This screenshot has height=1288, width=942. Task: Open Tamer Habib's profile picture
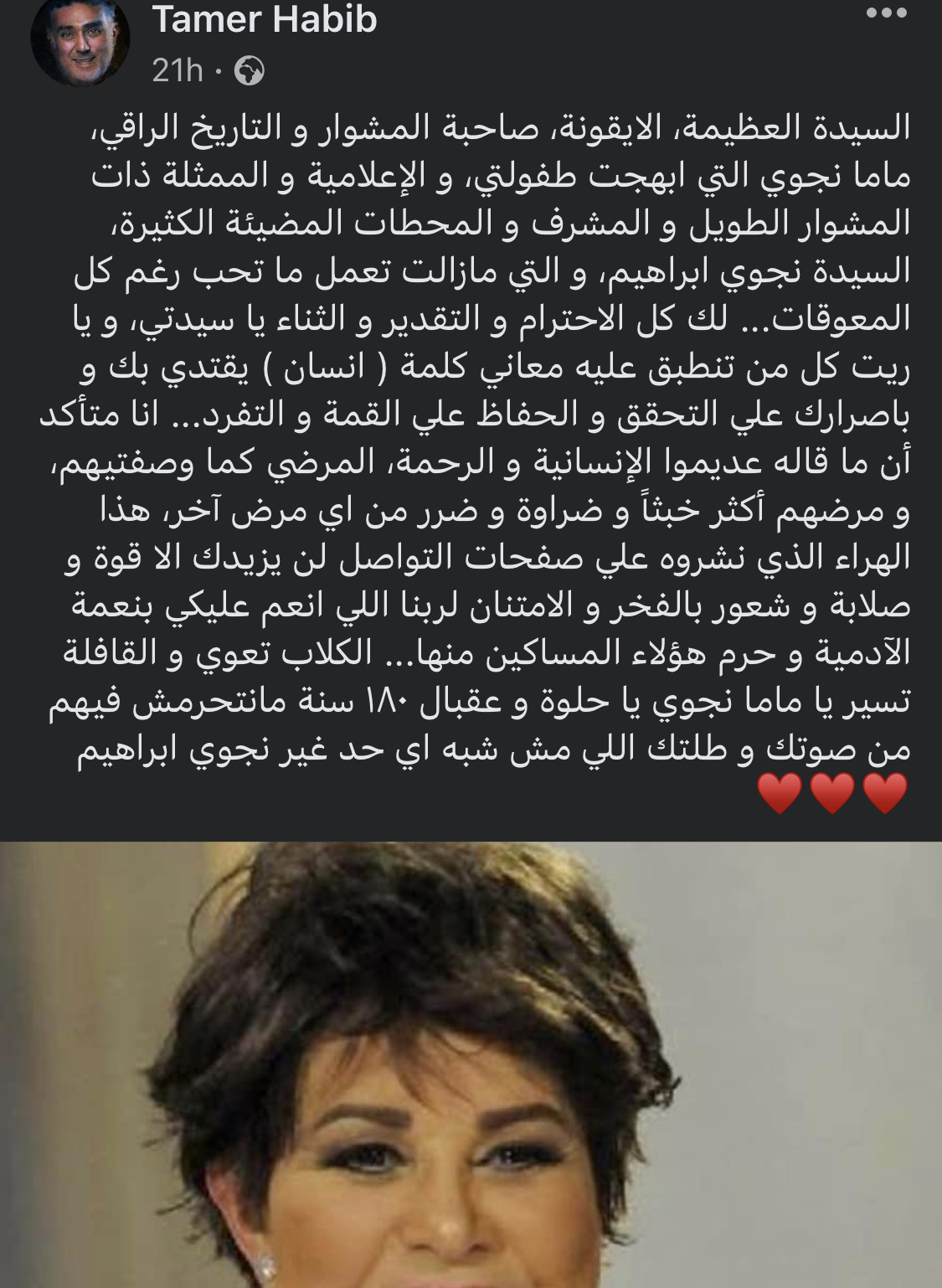click(80, 39)
